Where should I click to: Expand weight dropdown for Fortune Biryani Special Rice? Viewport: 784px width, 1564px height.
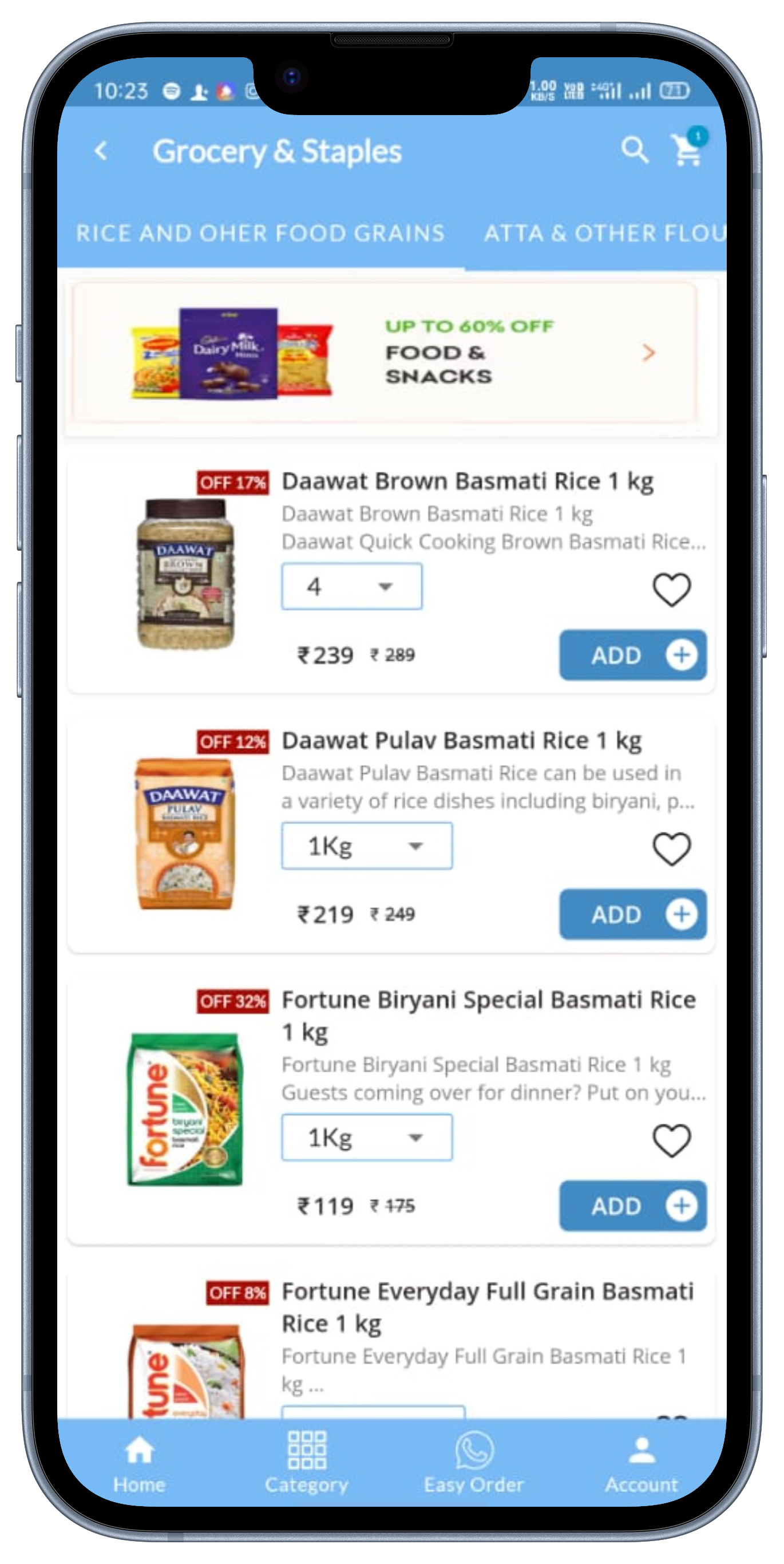point(366,1137)
